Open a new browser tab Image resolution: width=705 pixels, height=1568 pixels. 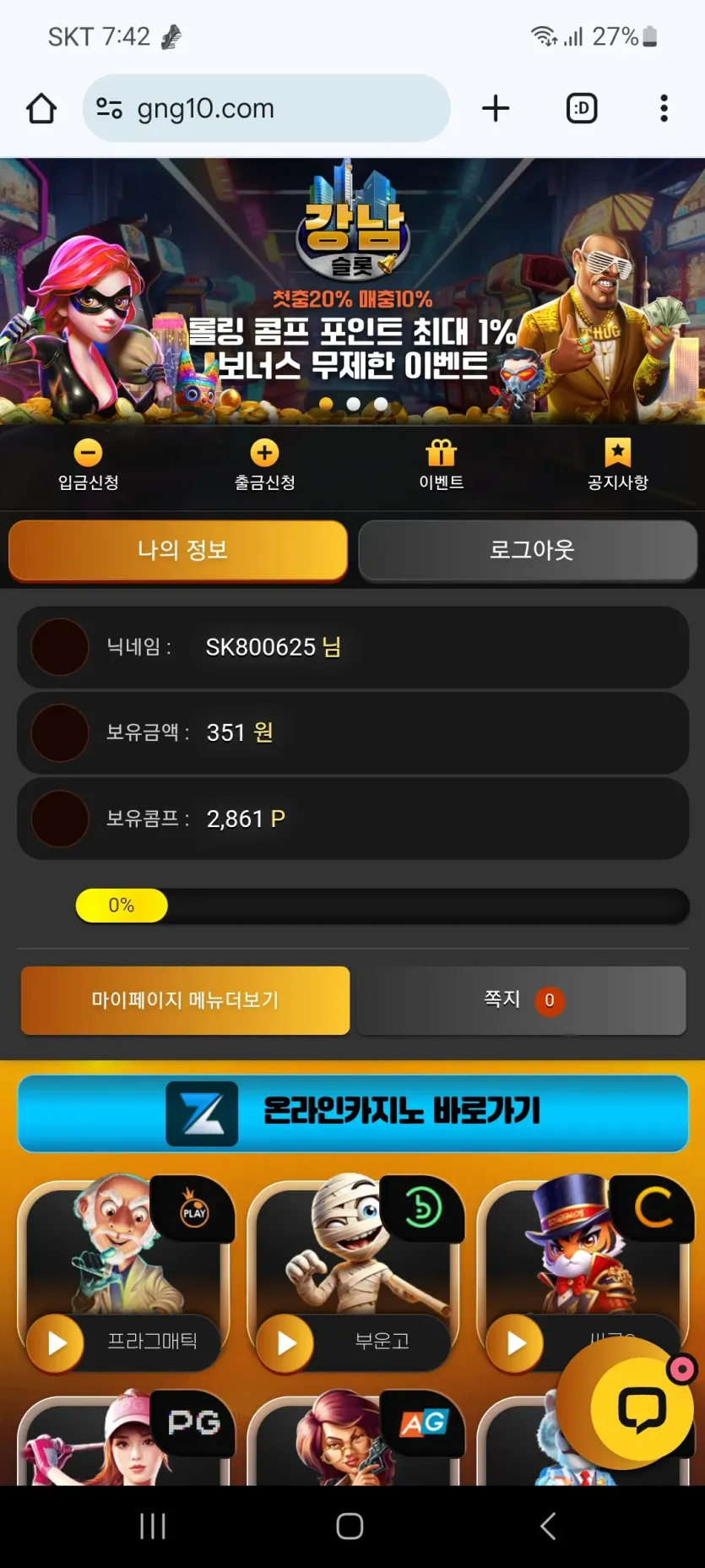point(496,108)
